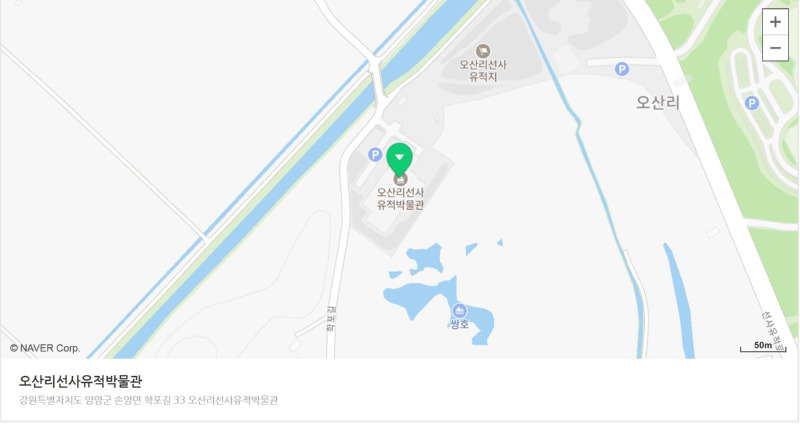The height and width of the screenshot is (427, 800).
Task: Zoom in on the map
Action: pyautogui.click(x=775, y=22)
